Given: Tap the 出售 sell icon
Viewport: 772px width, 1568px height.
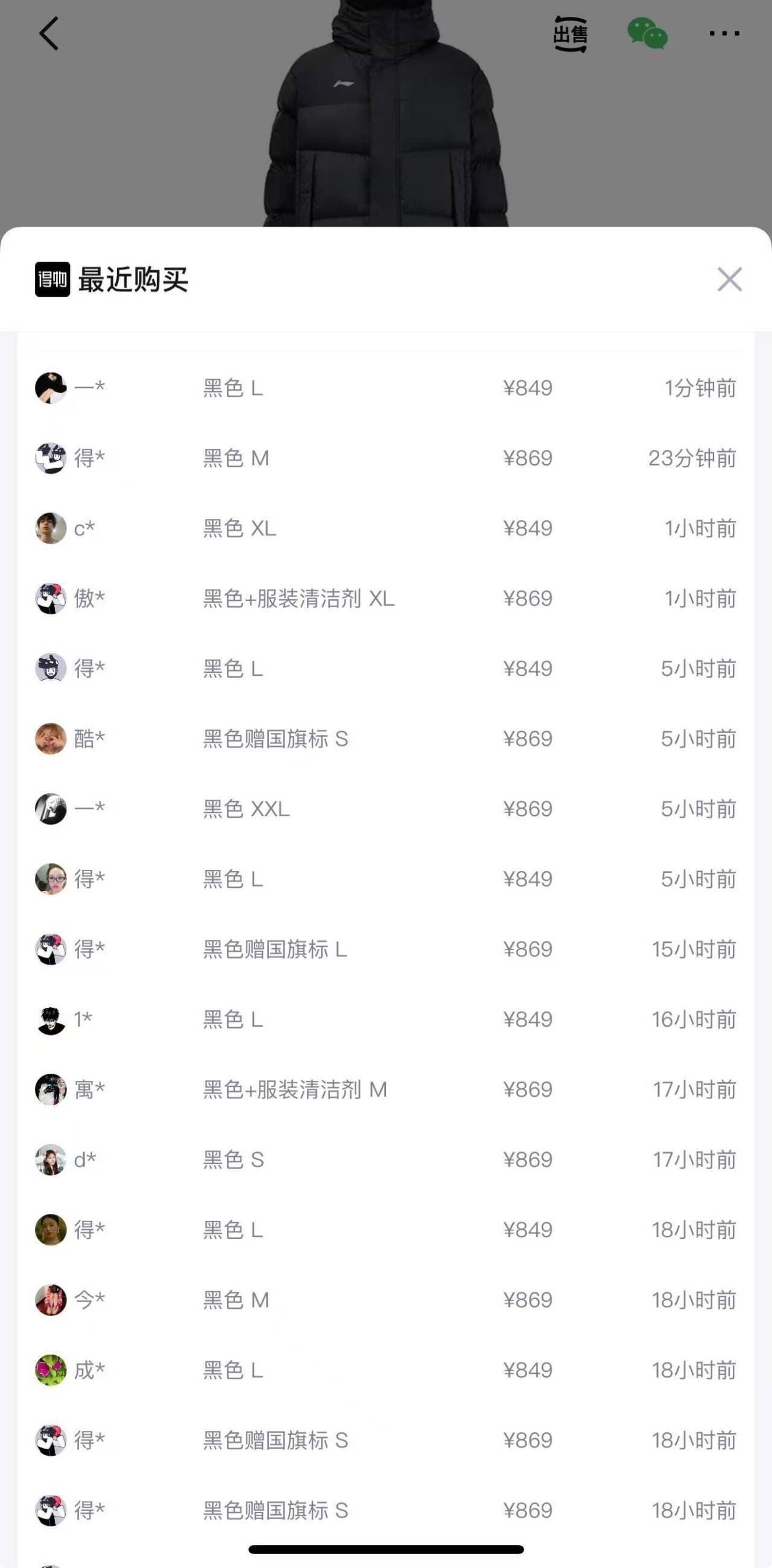Looking at the screenshot, I should [x=571, y=34].
